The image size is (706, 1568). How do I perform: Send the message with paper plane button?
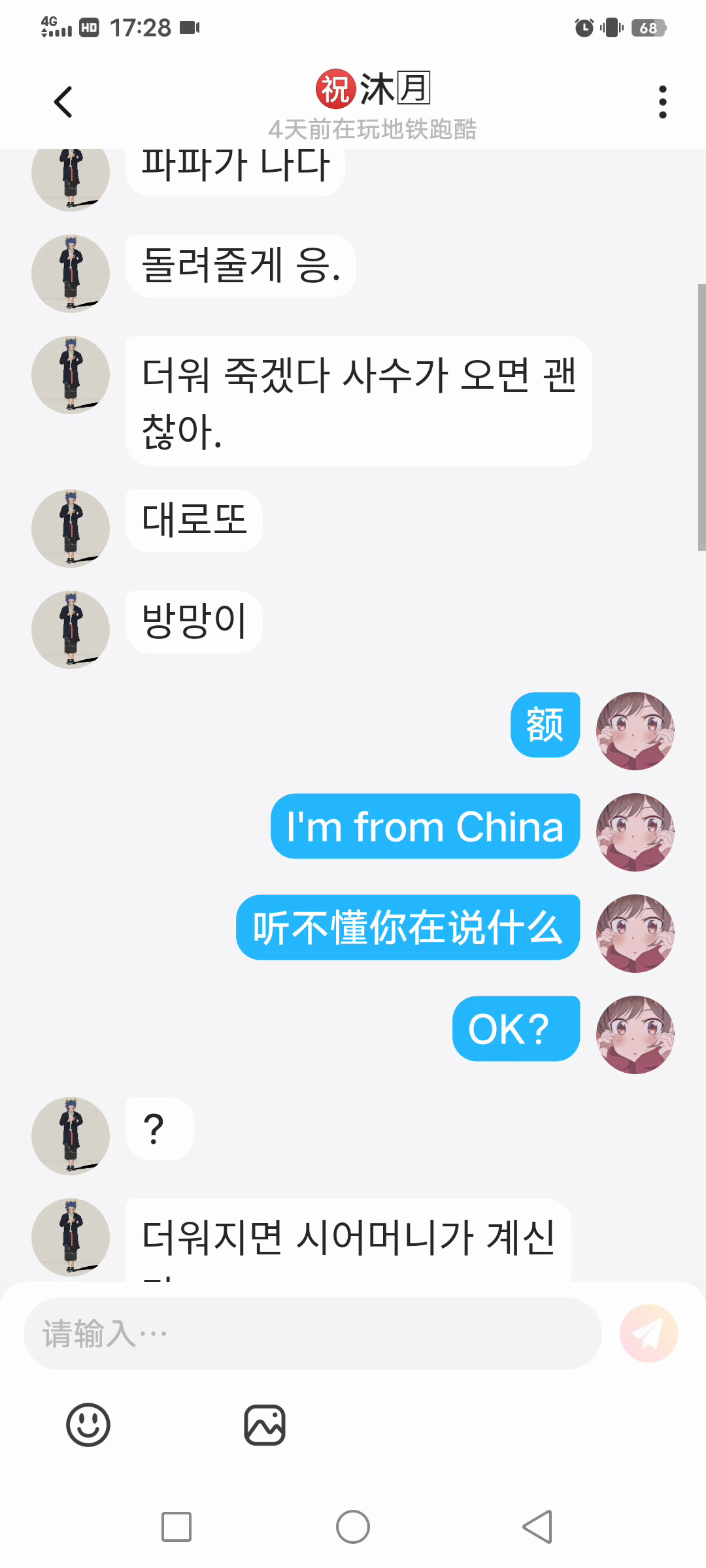coord(648,1333)
